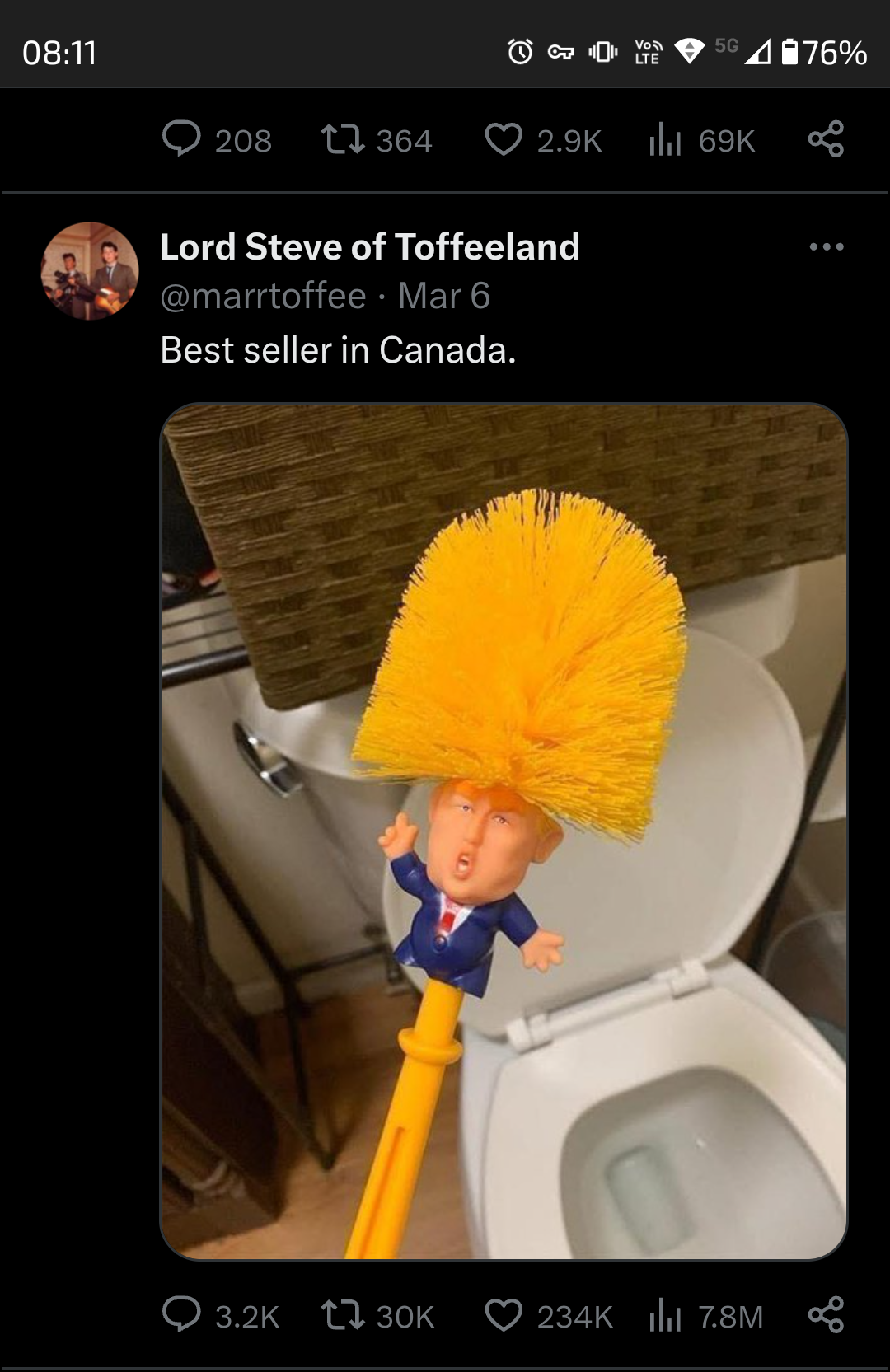
Task: Open the @marrtoffee handle link
Action: click(263, 296)
